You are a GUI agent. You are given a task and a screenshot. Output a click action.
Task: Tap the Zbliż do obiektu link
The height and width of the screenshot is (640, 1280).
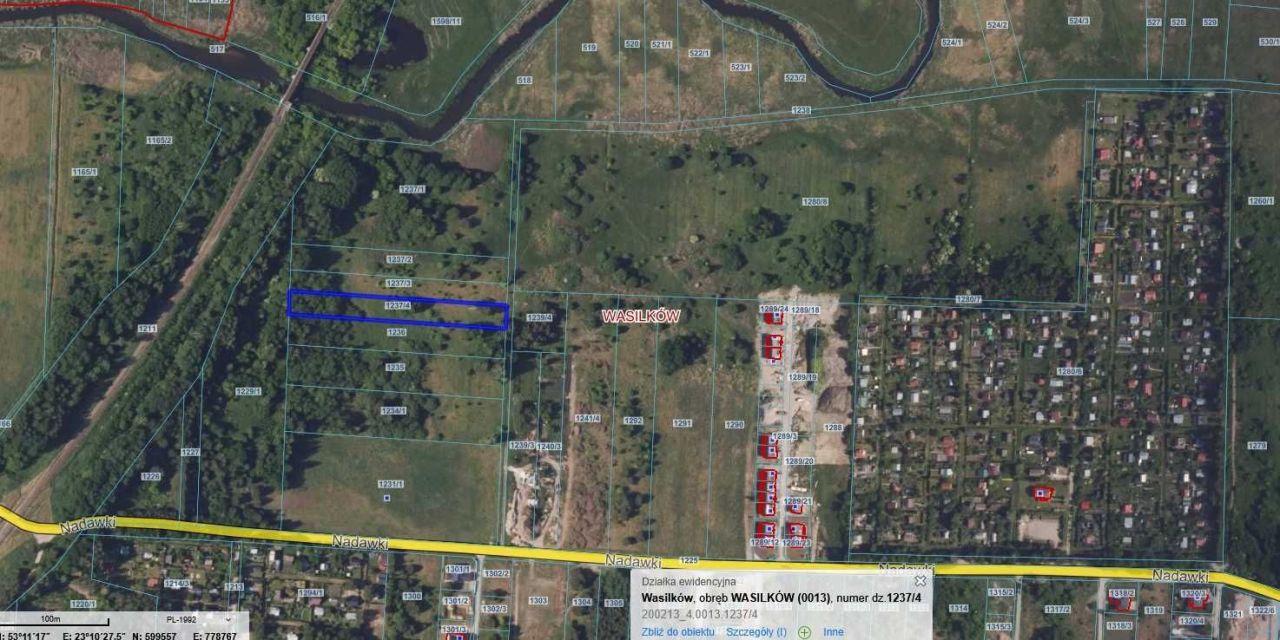[678, 632]
